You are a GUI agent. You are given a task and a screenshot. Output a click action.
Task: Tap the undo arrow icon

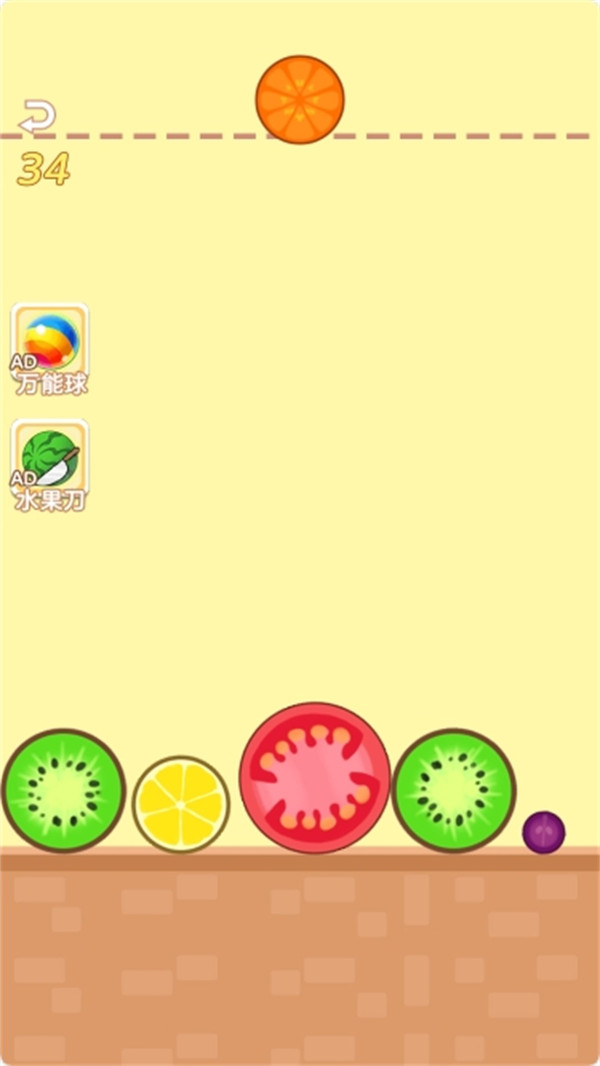click(x=37, y=116)
